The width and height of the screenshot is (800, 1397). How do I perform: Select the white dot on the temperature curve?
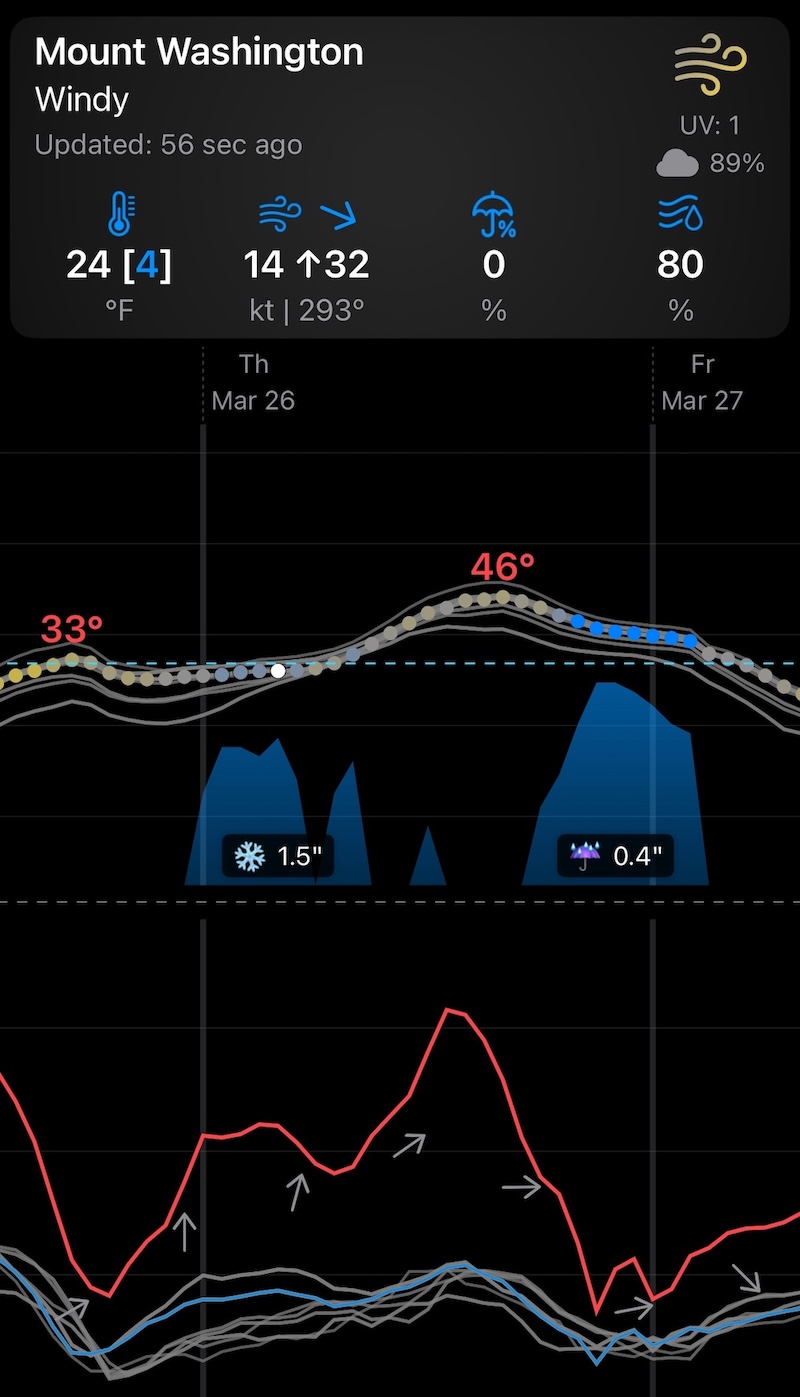[277, 671]
